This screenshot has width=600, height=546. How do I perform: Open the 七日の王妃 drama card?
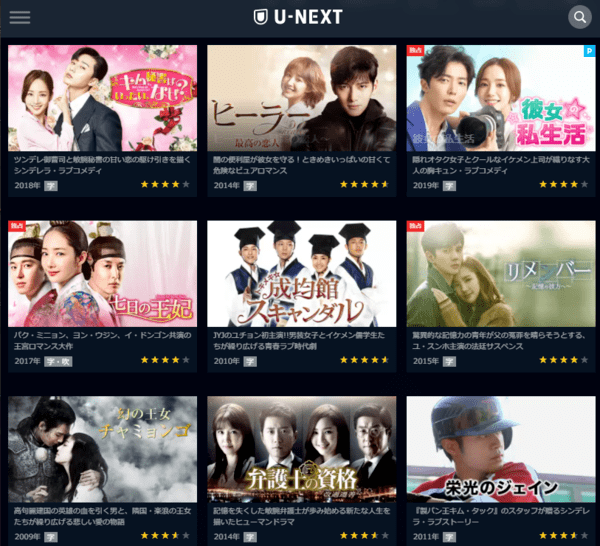[x=103, y=274]
